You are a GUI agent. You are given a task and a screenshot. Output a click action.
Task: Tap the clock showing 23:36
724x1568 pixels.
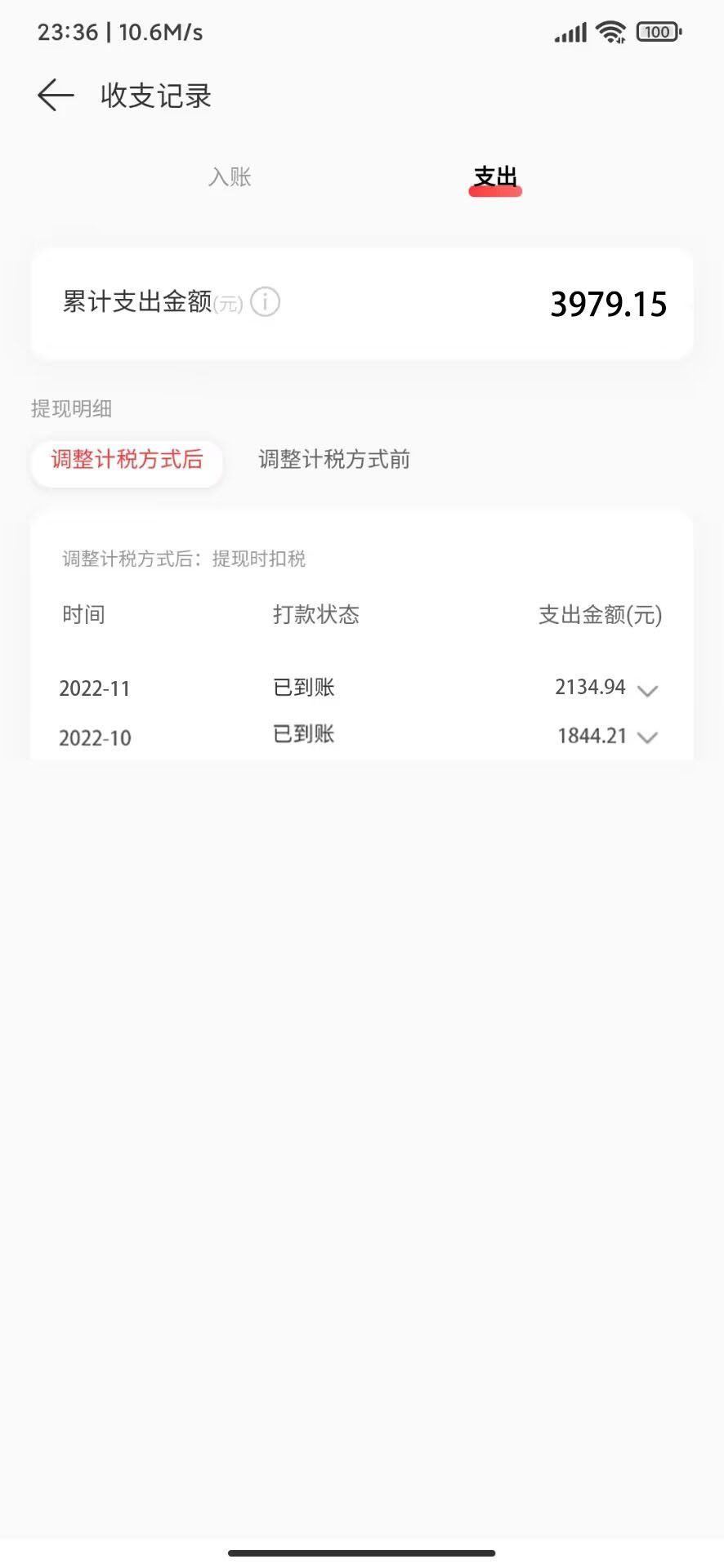coord(66,32)
